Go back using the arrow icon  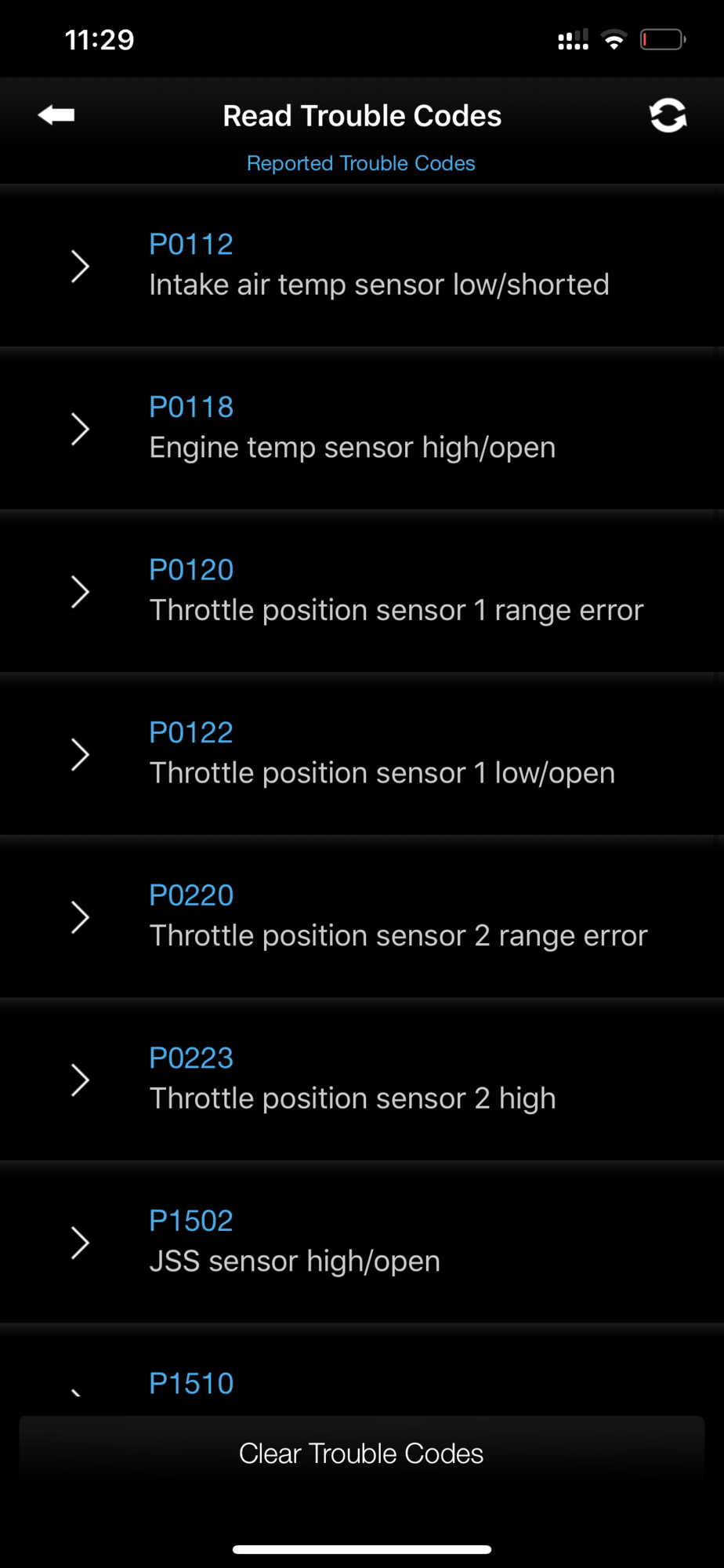click(x=56, y=115)
